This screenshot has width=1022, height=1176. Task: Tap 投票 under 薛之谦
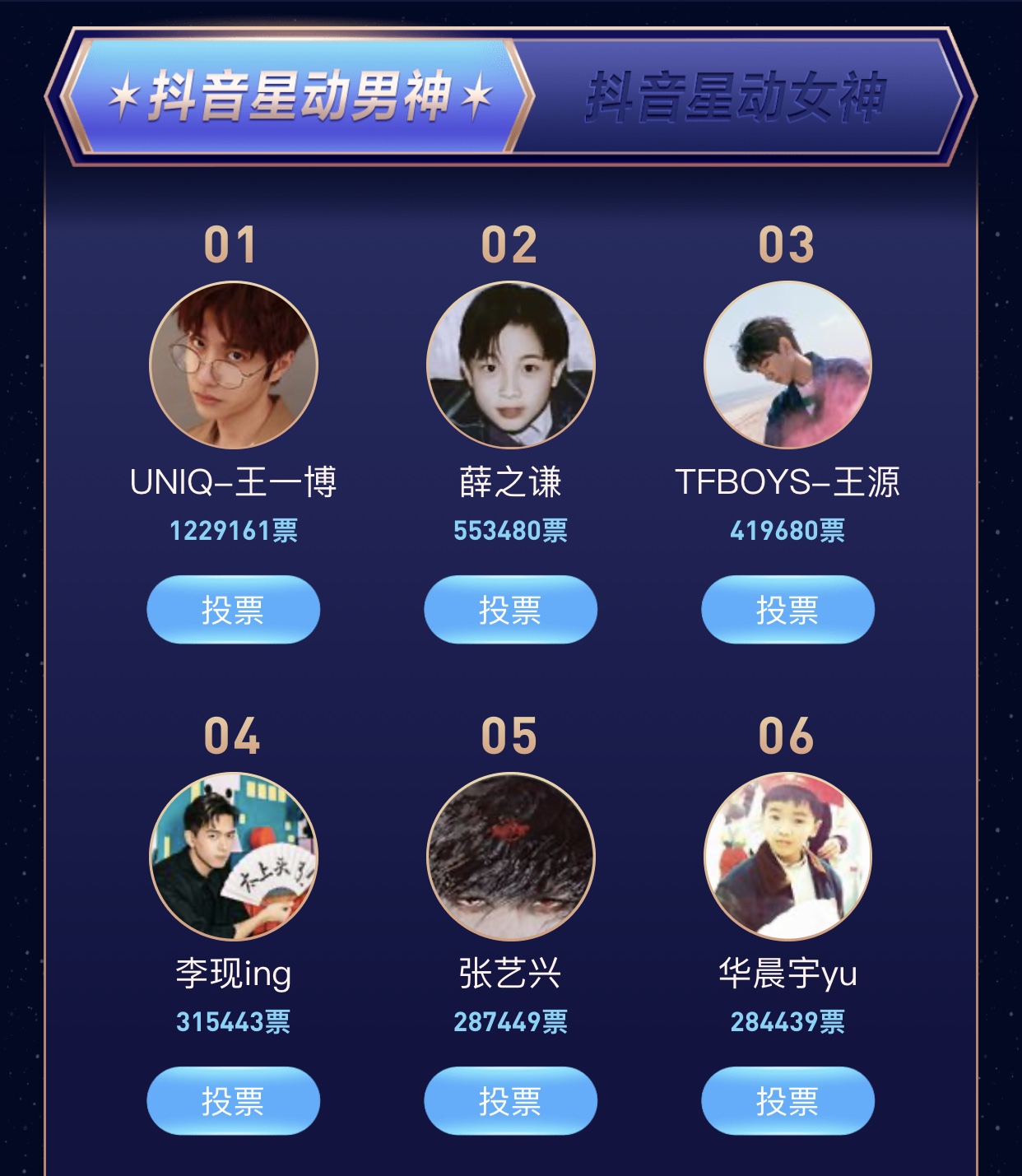coord(510,610)
